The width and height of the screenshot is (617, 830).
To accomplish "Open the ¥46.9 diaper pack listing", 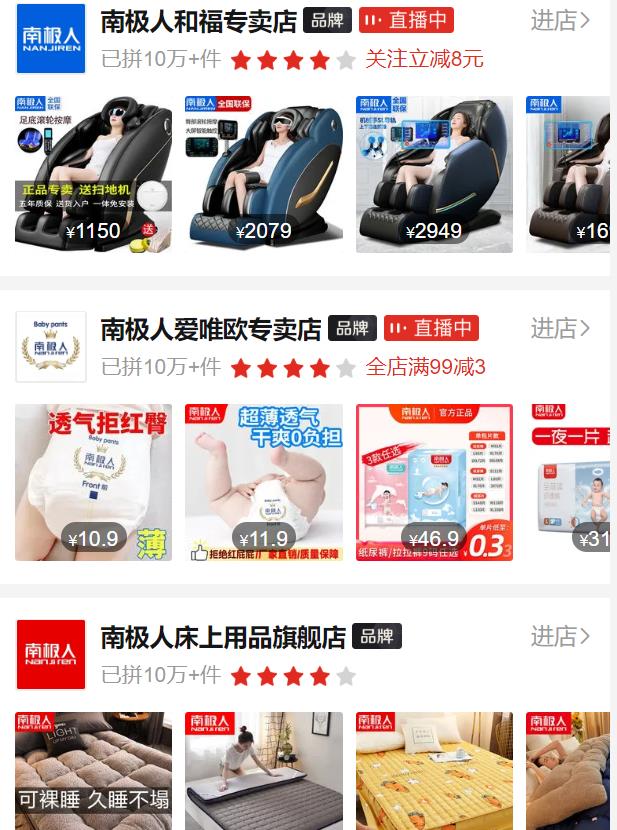I will tap(434, 482).
